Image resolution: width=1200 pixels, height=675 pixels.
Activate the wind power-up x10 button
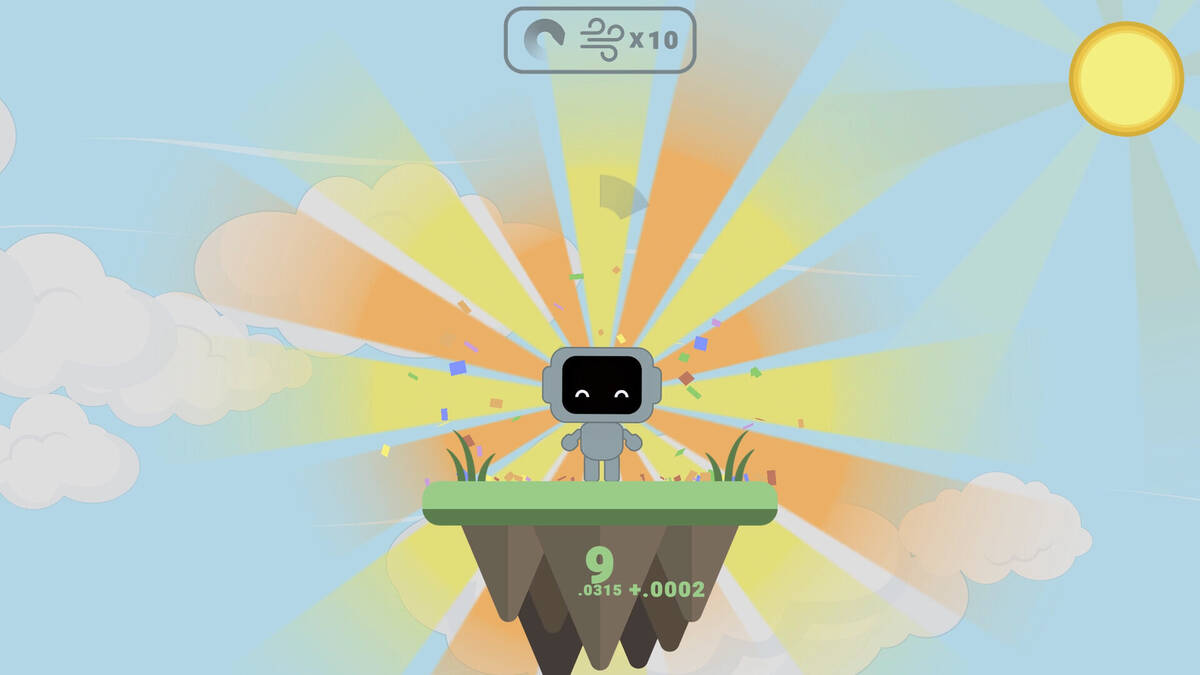coord(627,41)
